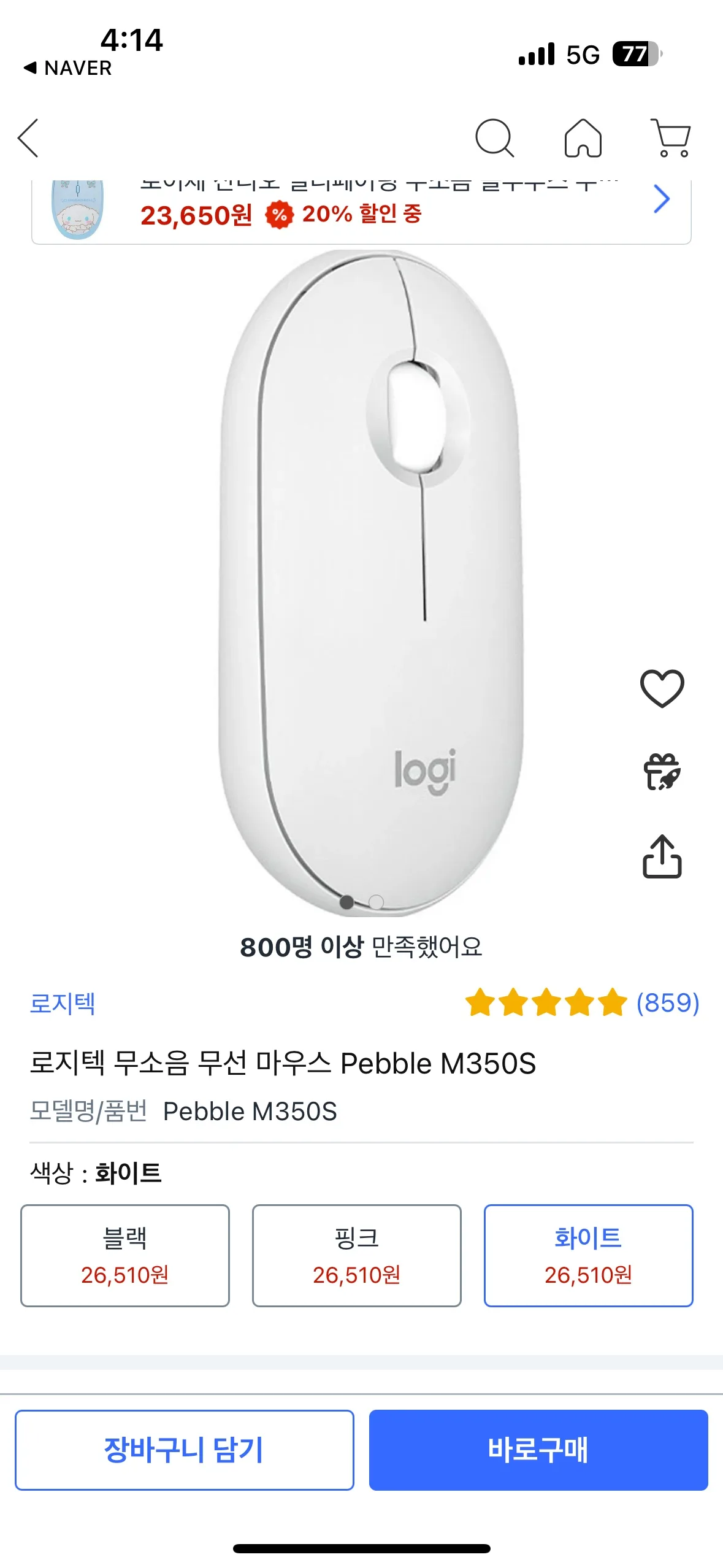Open the shopping cart
Viewport: 723px width, 1568px height.
pos(671,138)
